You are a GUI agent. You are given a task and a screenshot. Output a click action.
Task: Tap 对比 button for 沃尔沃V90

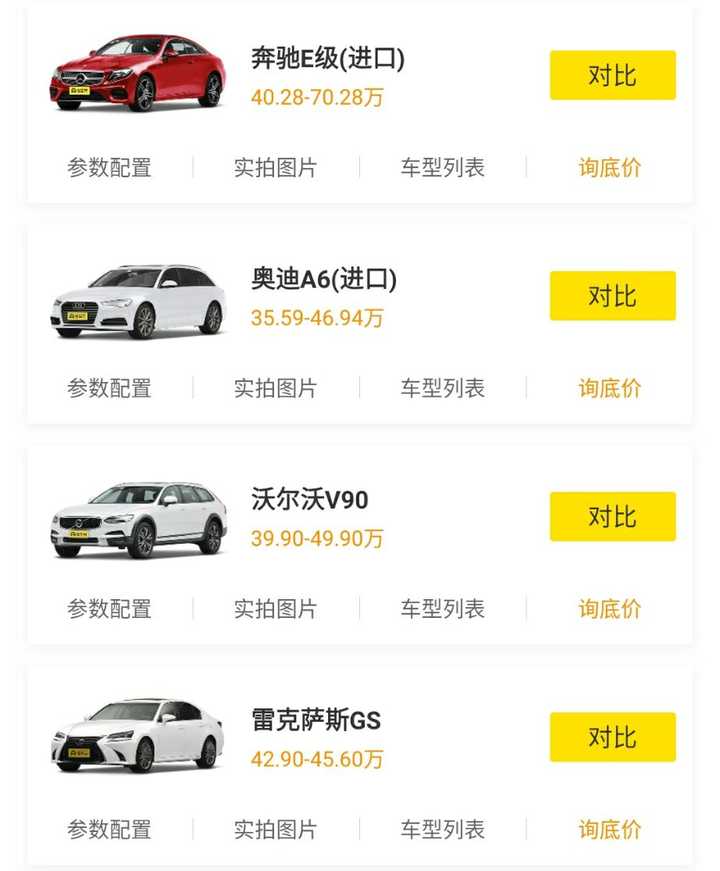point(613,517)
